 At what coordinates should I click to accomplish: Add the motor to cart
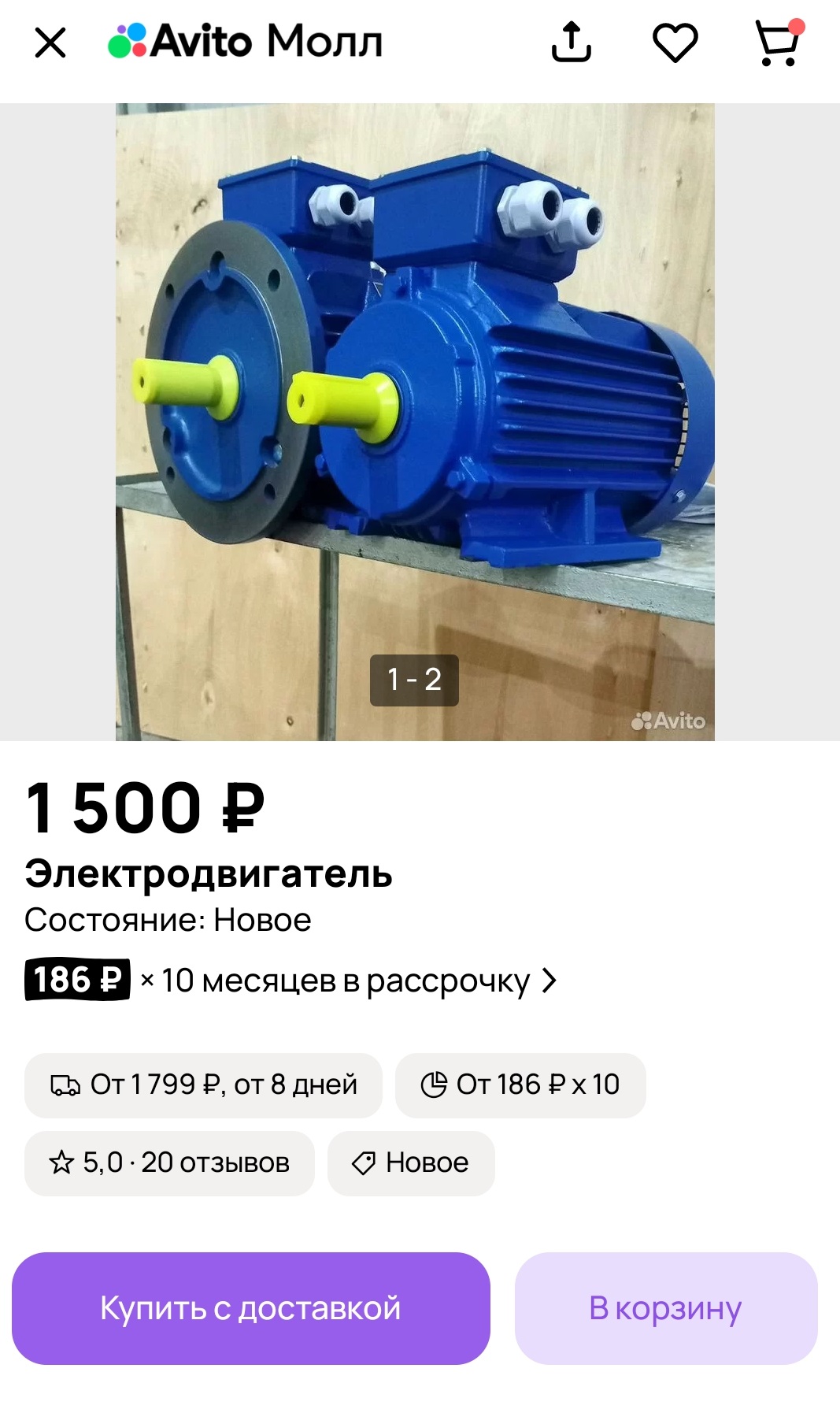[665, 1308]
